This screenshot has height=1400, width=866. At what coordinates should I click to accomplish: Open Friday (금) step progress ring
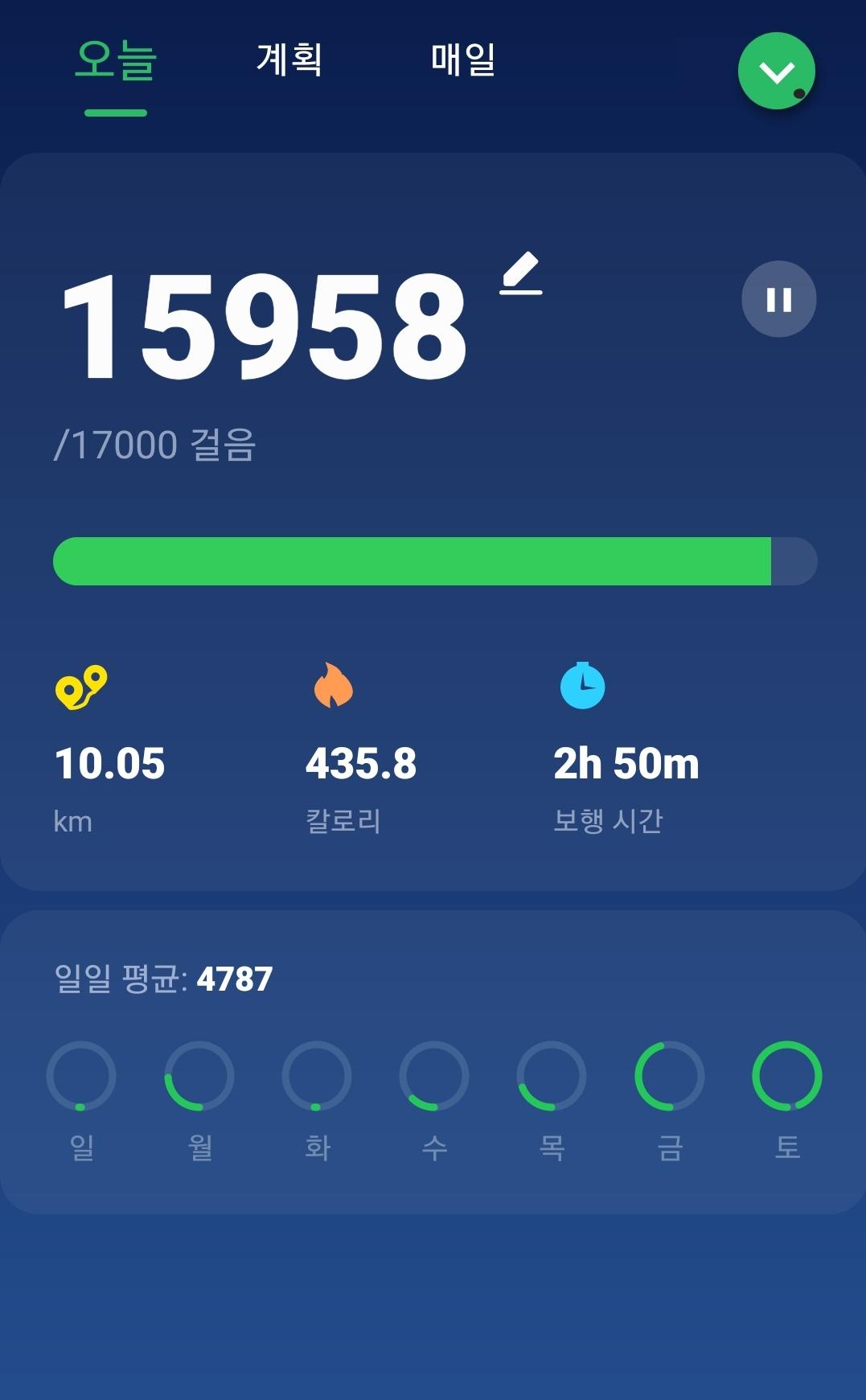point(669,1076)
